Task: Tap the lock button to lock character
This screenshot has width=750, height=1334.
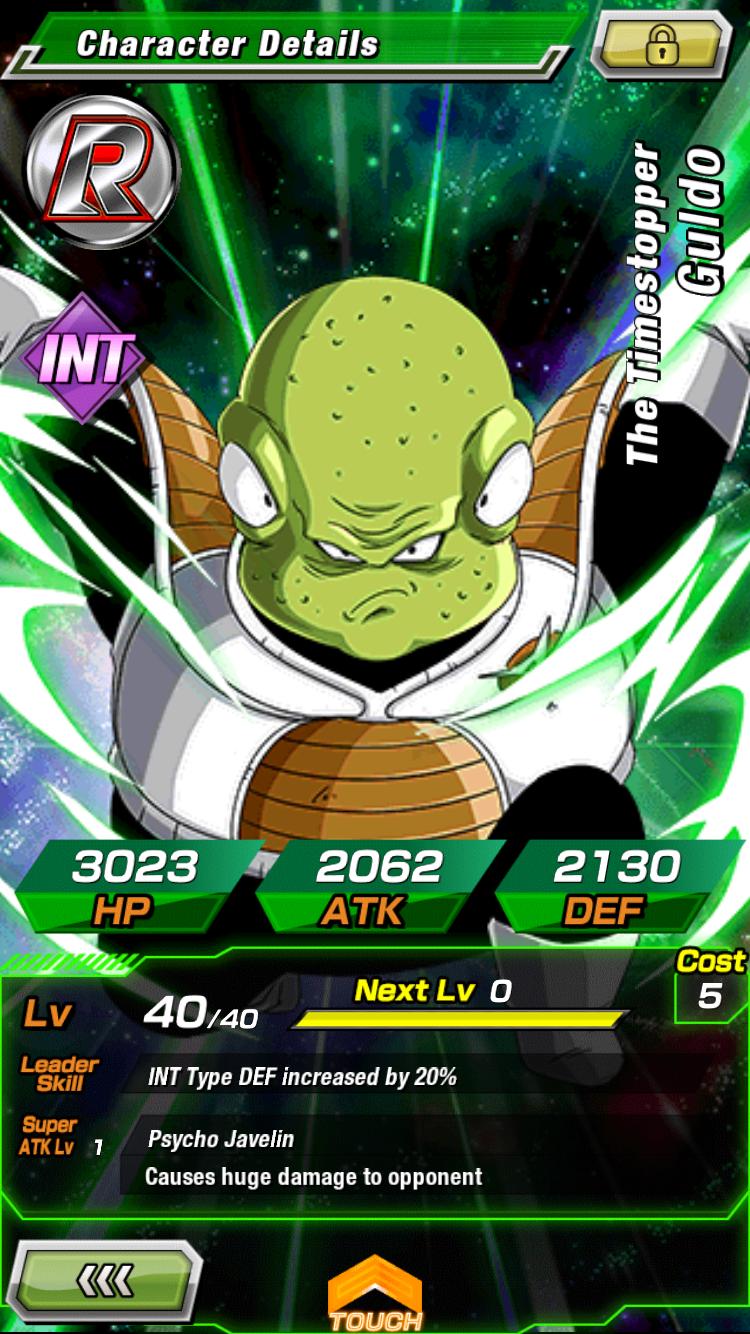Action: click(662, 45)
